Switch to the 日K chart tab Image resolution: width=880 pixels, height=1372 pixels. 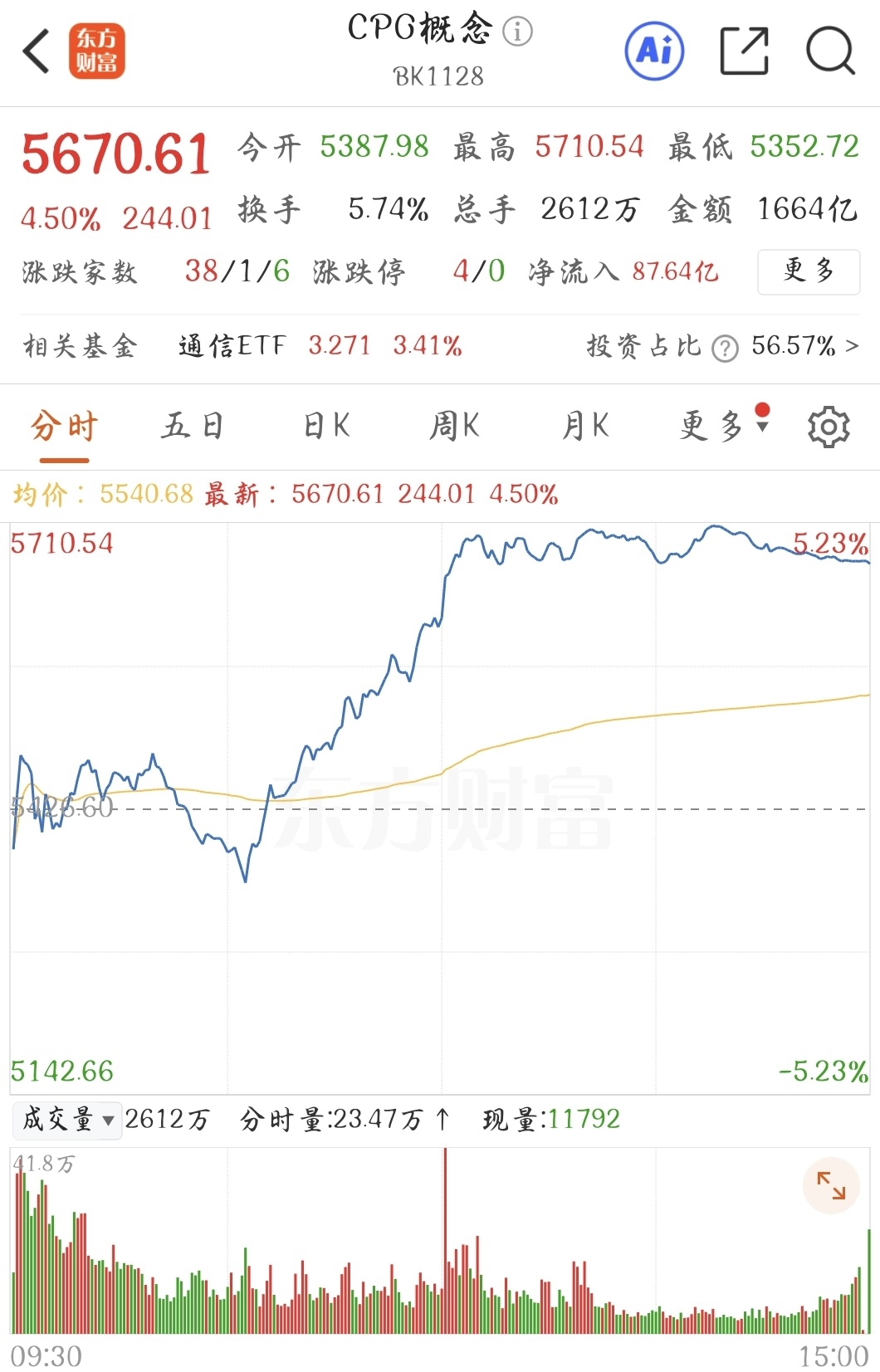point(326,426)
